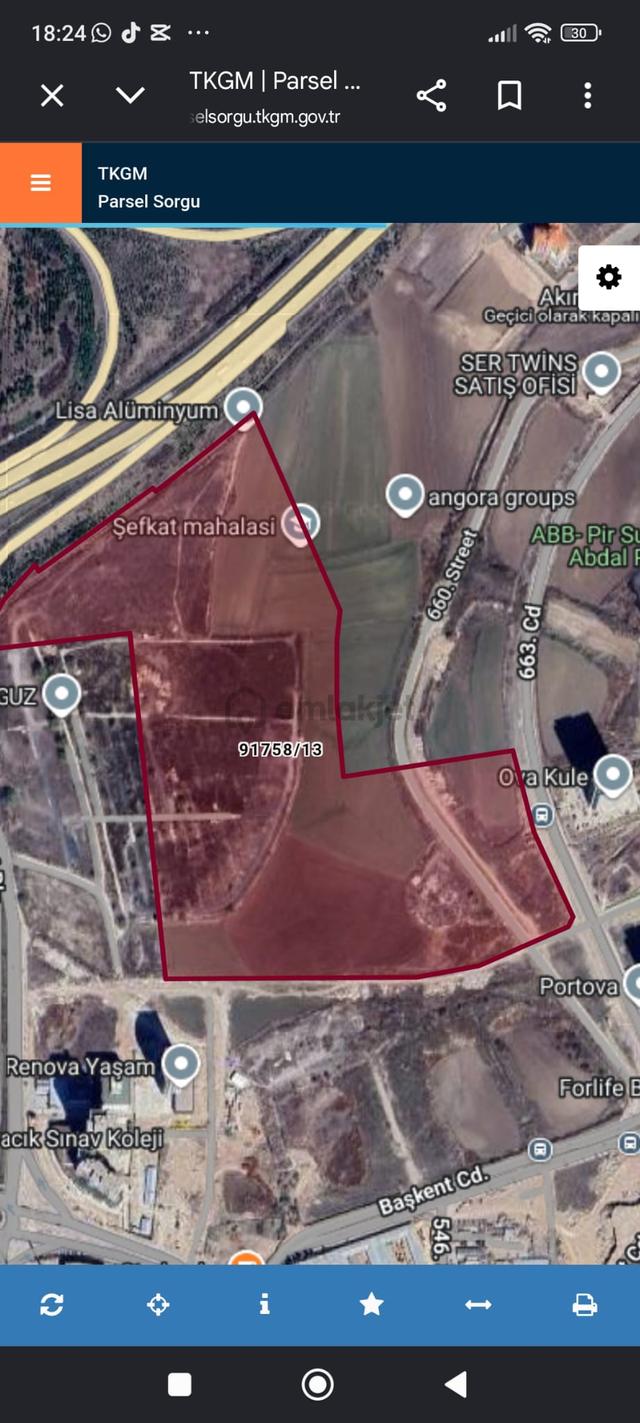This screenshot has height=1423, width=640.
Task: Open map settings gear
Action: (609, 277)
